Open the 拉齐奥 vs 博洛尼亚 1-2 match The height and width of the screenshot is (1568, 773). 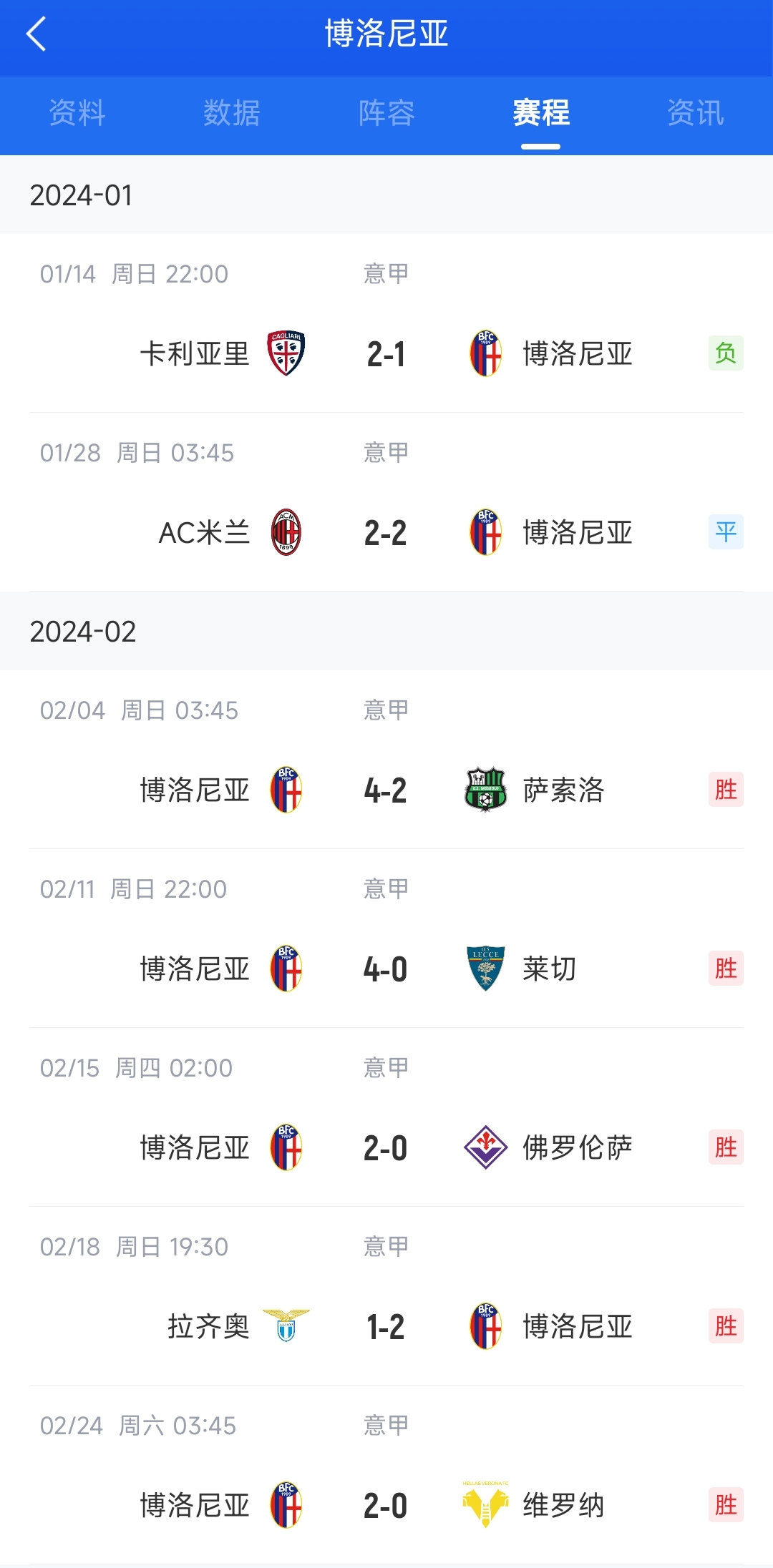pyautogui.click(x=386, y=1296)
